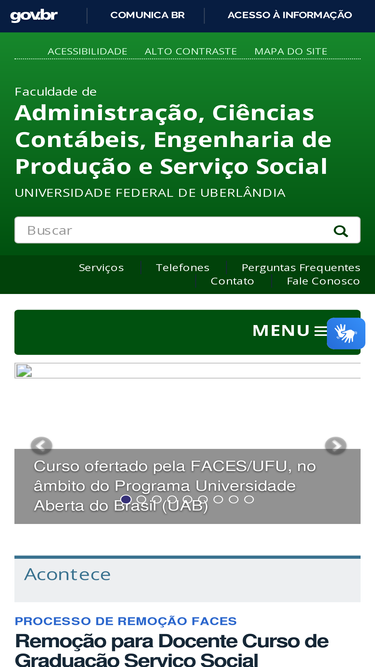Open the Acessibilidade page
The height and width of the screenshot is (667, 375).
87,51
